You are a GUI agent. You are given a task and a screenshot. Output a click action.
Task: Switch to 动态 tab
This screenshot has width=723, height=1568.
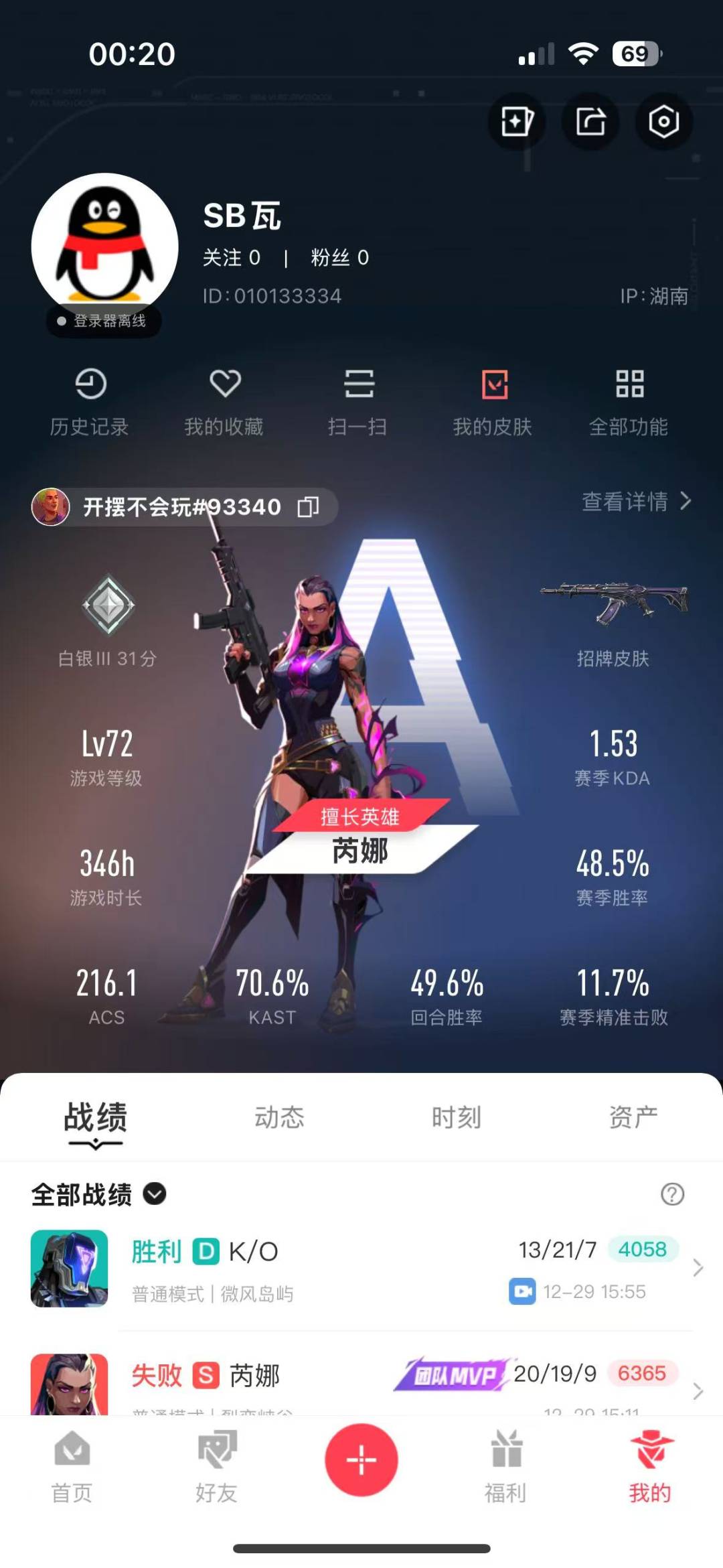tap(279, 1117)
